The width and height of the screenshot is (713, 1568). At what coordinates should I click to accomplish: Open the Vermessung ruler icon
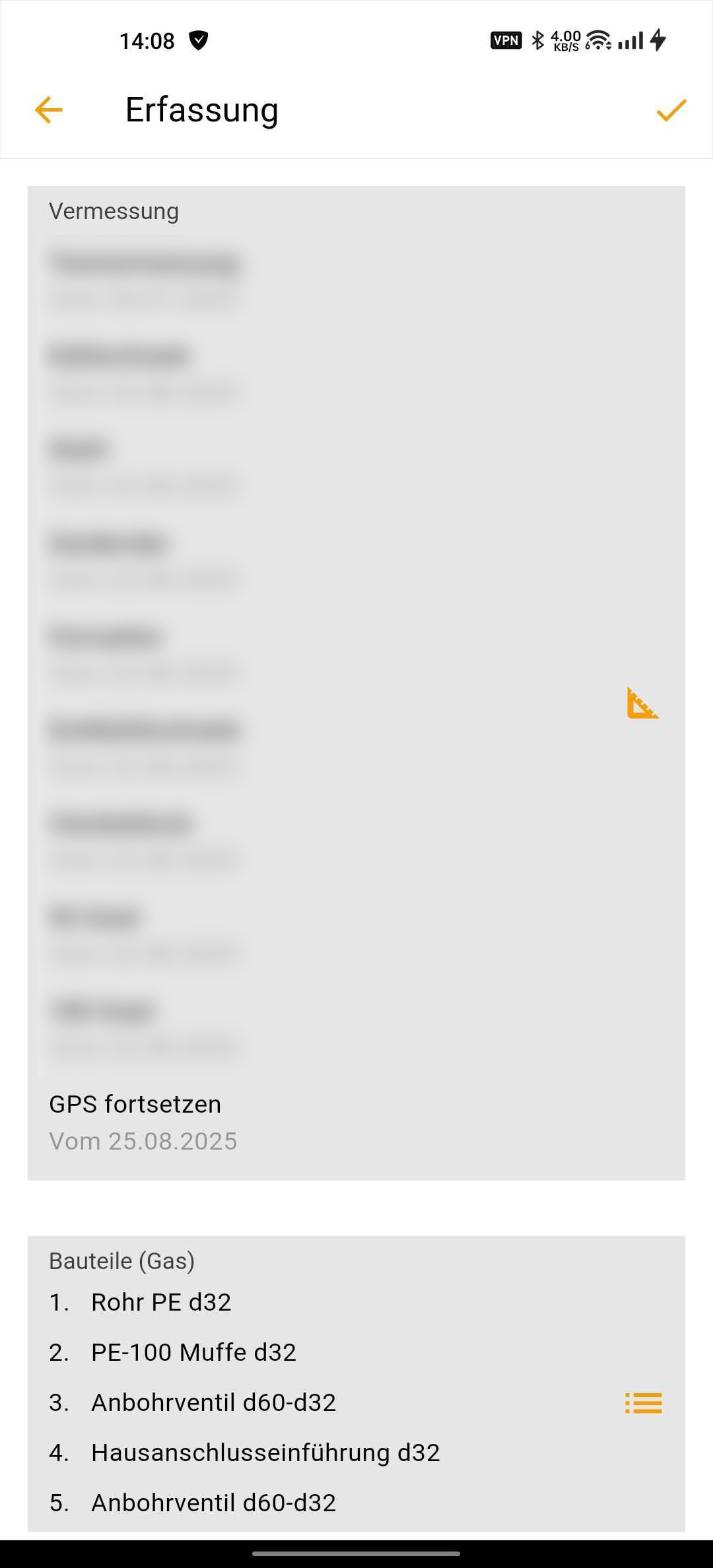click(642, 703)
